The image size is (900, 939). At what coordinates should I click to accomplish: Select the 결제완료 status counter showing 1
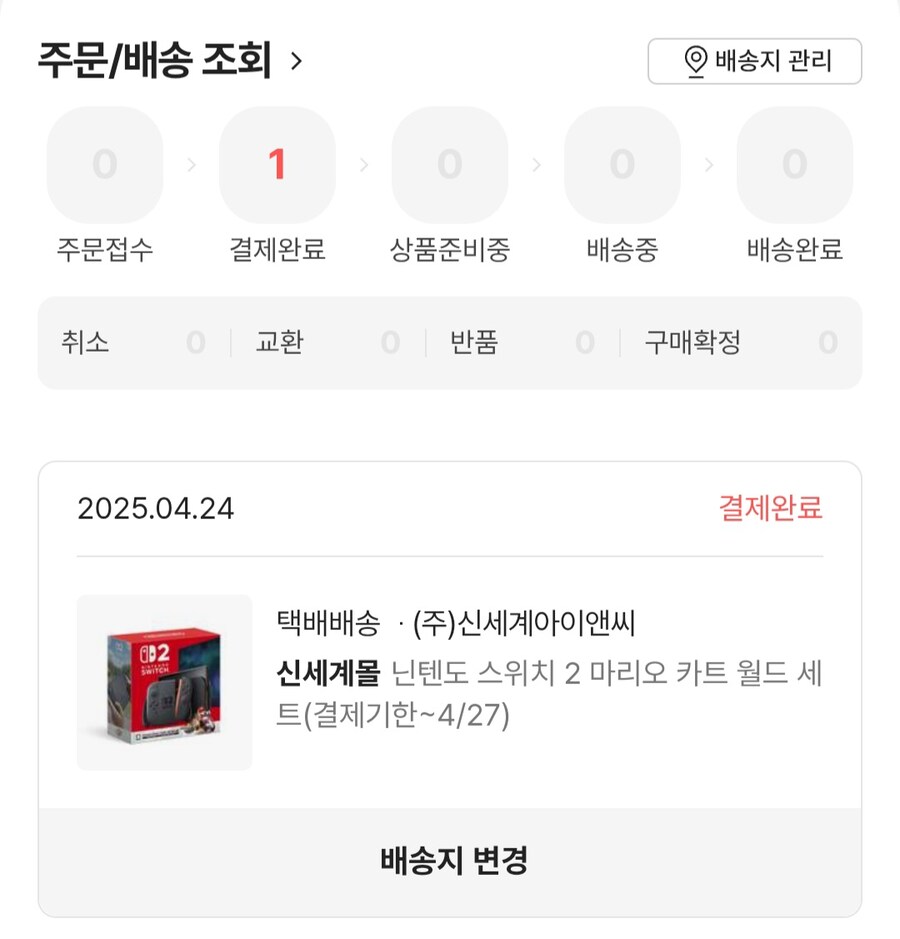pyautogui.click(x=277, y=164)
